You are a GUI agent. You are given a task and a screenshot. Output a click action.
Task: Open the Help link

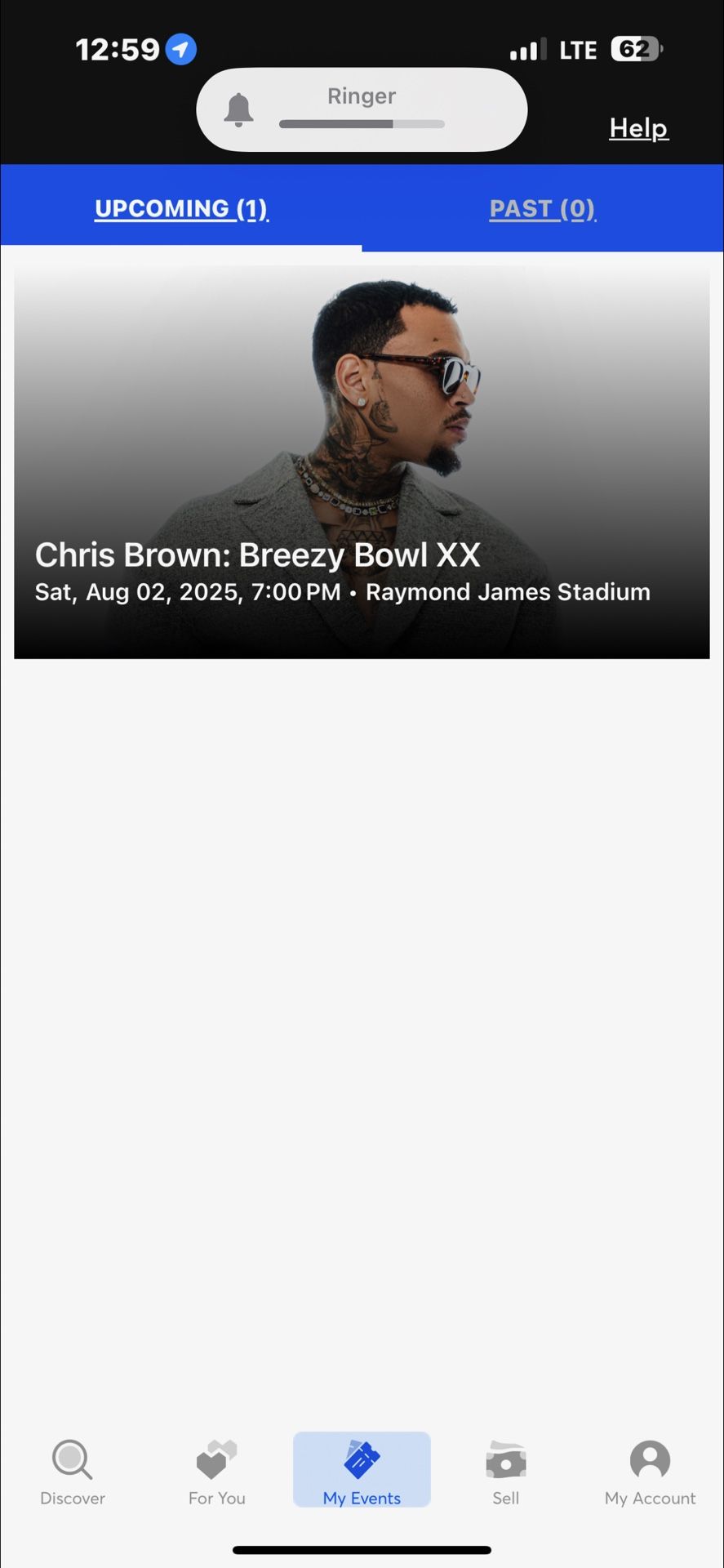[638, 128]
